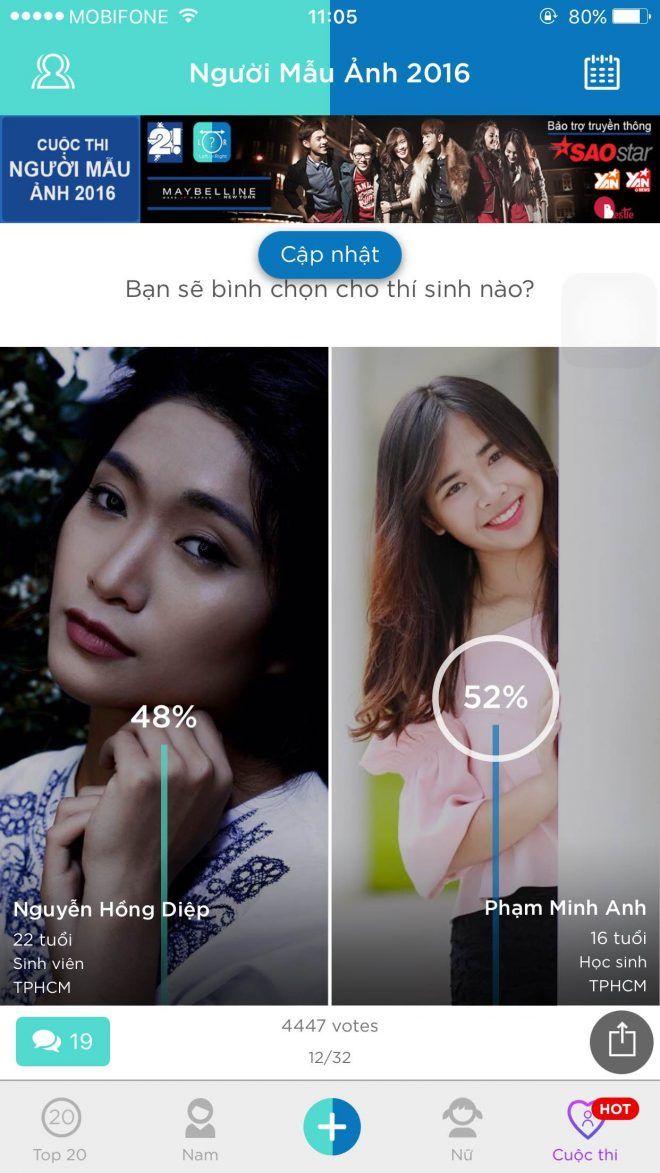660x1173 pixels.
Task: Switch to the Nam tab
Action: [200, 1130]
